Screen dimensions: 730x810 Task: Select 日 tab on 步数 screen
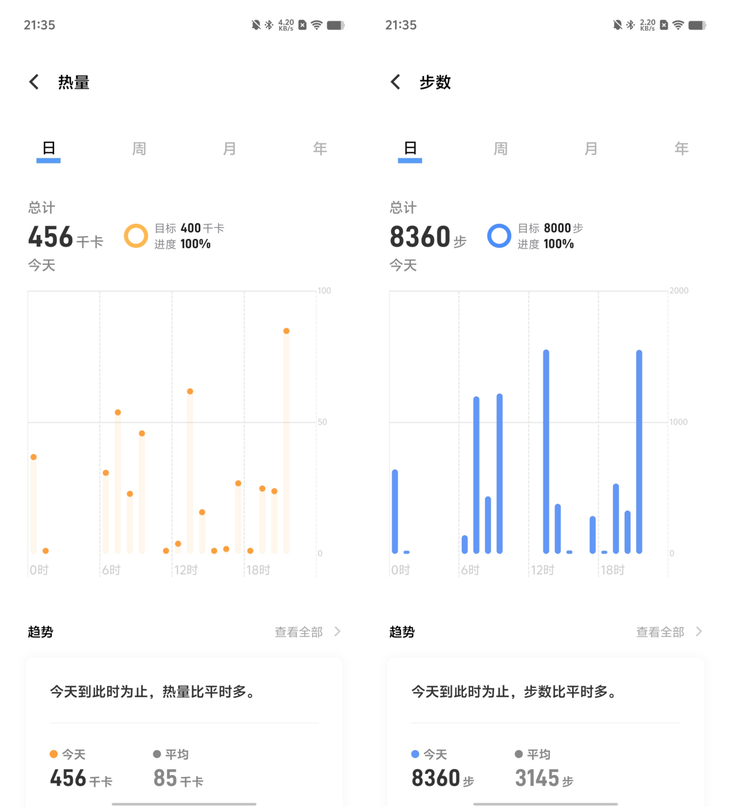pyautogui.click(x=410, y=148)
